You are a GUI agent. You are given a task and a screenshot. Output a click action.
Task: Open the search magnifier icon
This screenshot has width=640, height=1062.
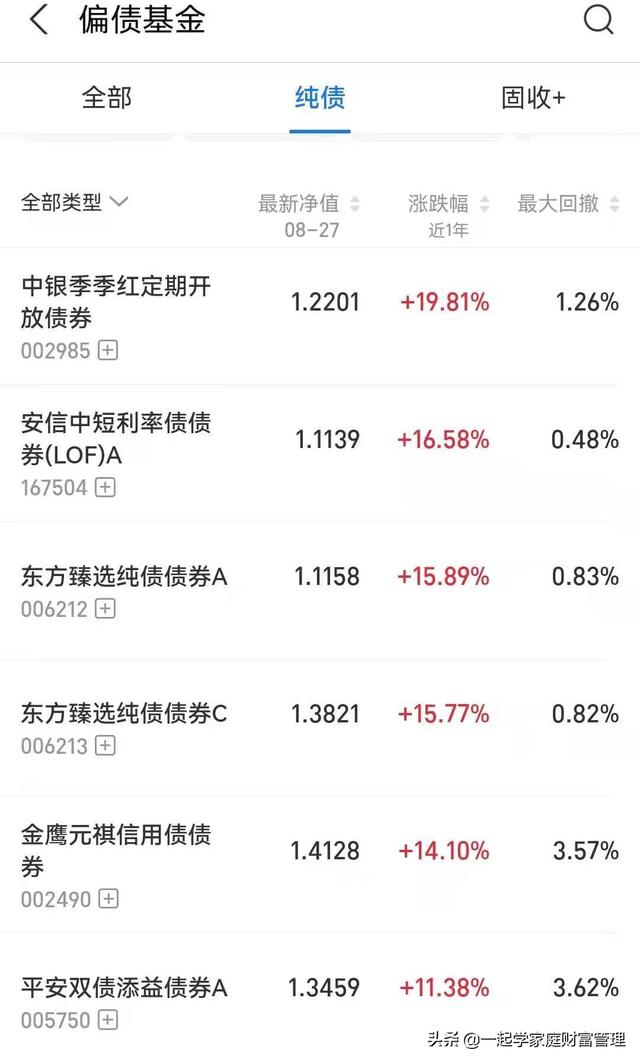coord(598,20)
